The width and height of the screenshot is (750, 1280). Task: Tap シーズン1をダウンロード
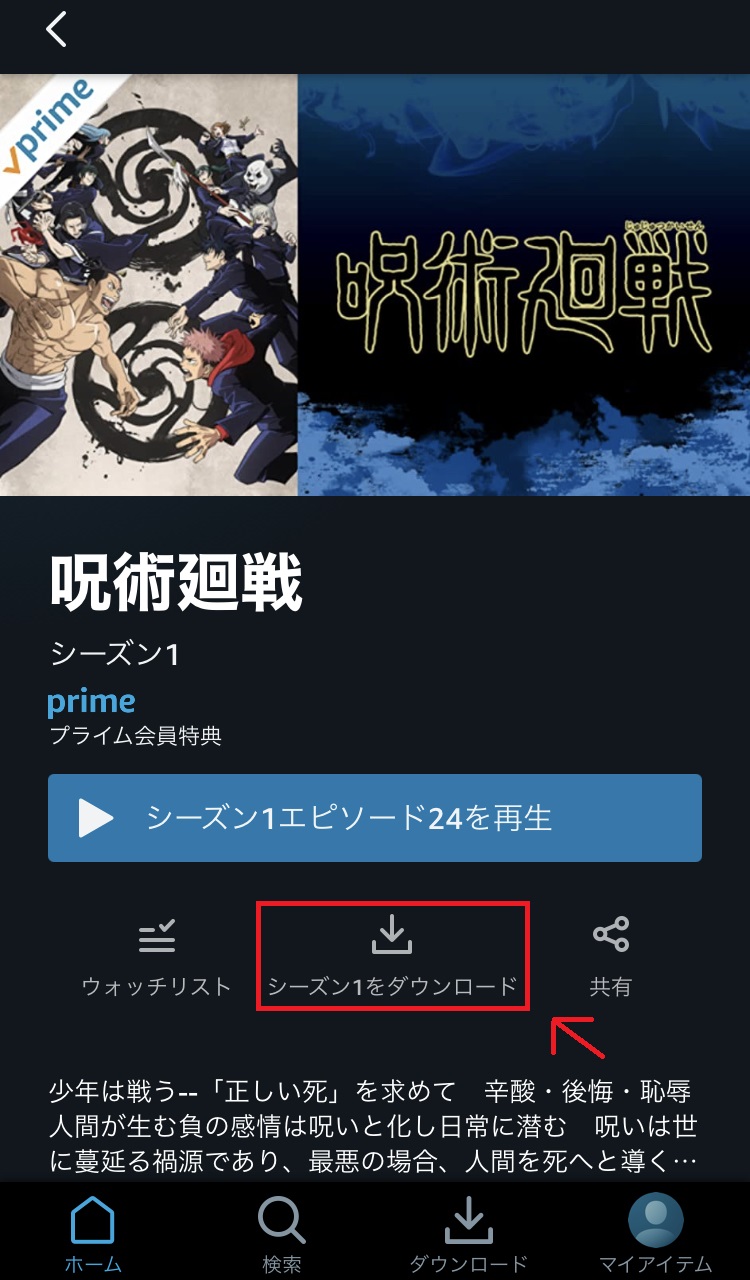tap(392, 959)
